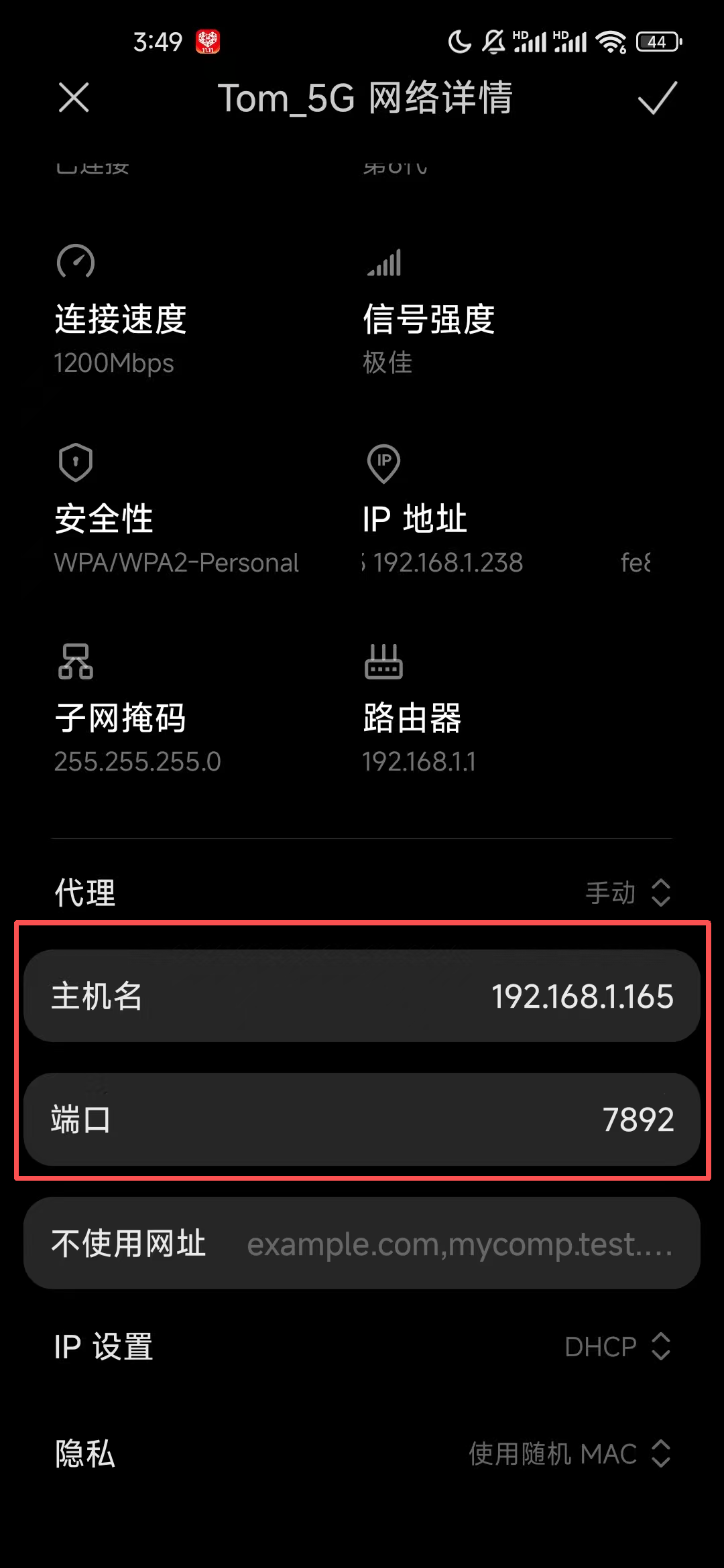The width and height of the screenshot is (724, 1568).
Task: Click the signal strength 极佳 rating
Action: point(387,363)
